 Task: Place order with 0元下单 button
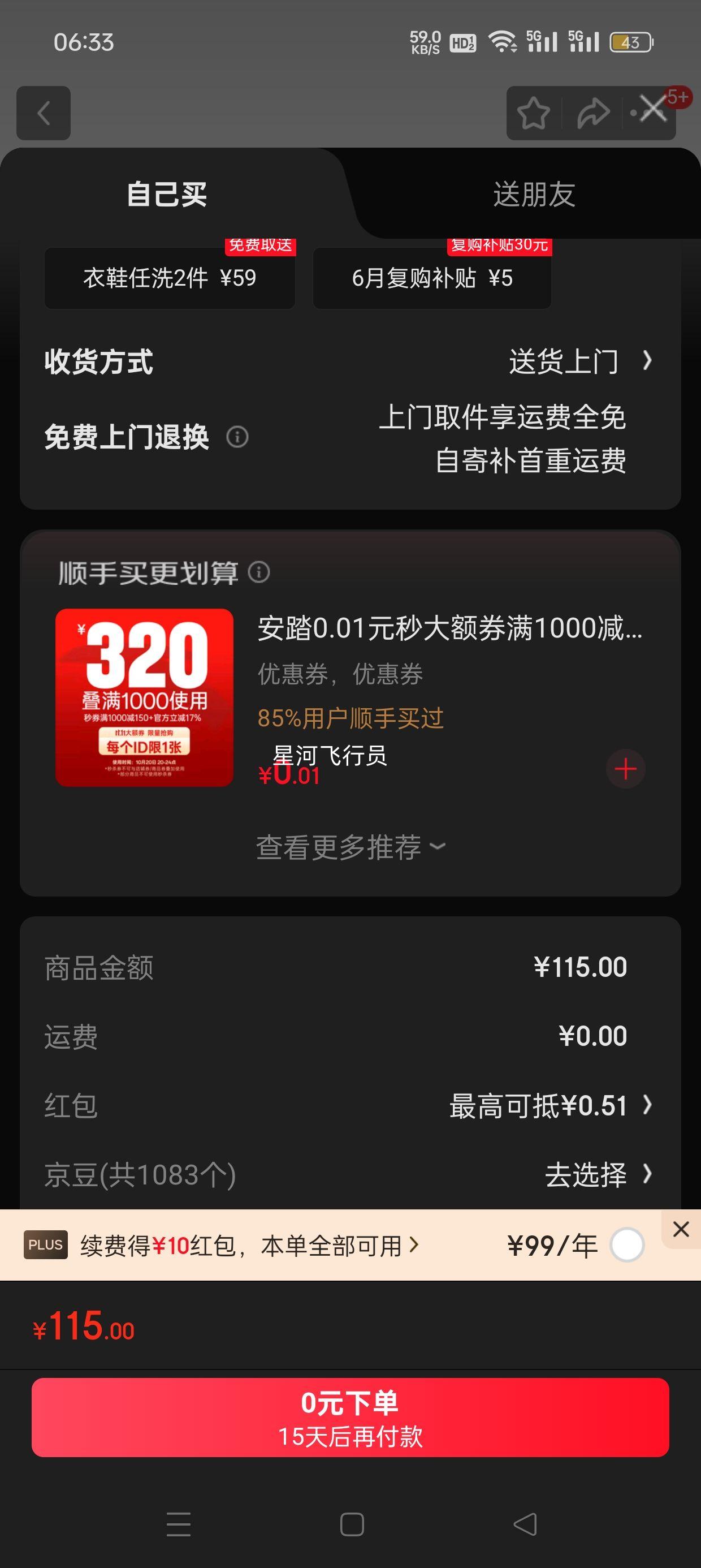350,1418
